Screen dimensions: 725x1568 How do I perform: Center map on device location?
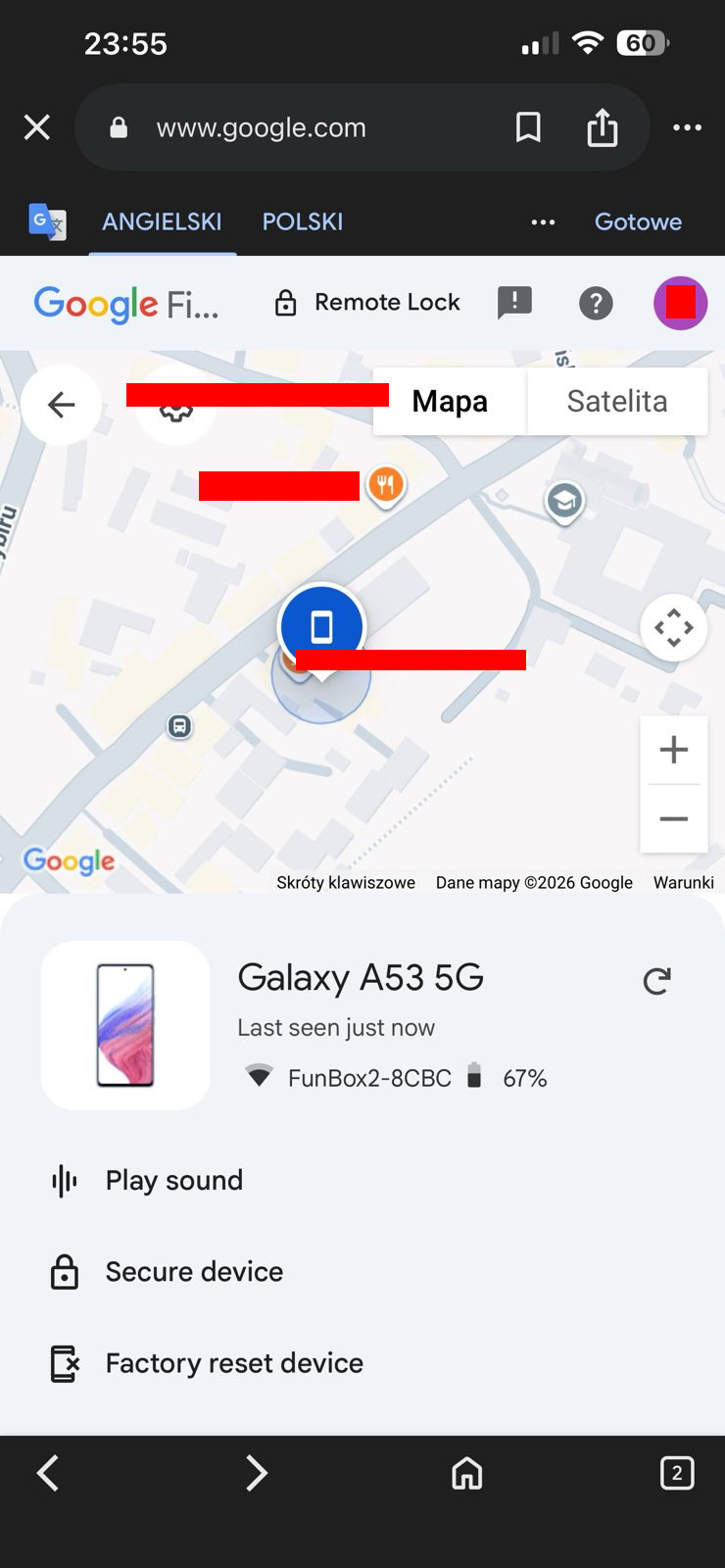[x=673, y=627]
